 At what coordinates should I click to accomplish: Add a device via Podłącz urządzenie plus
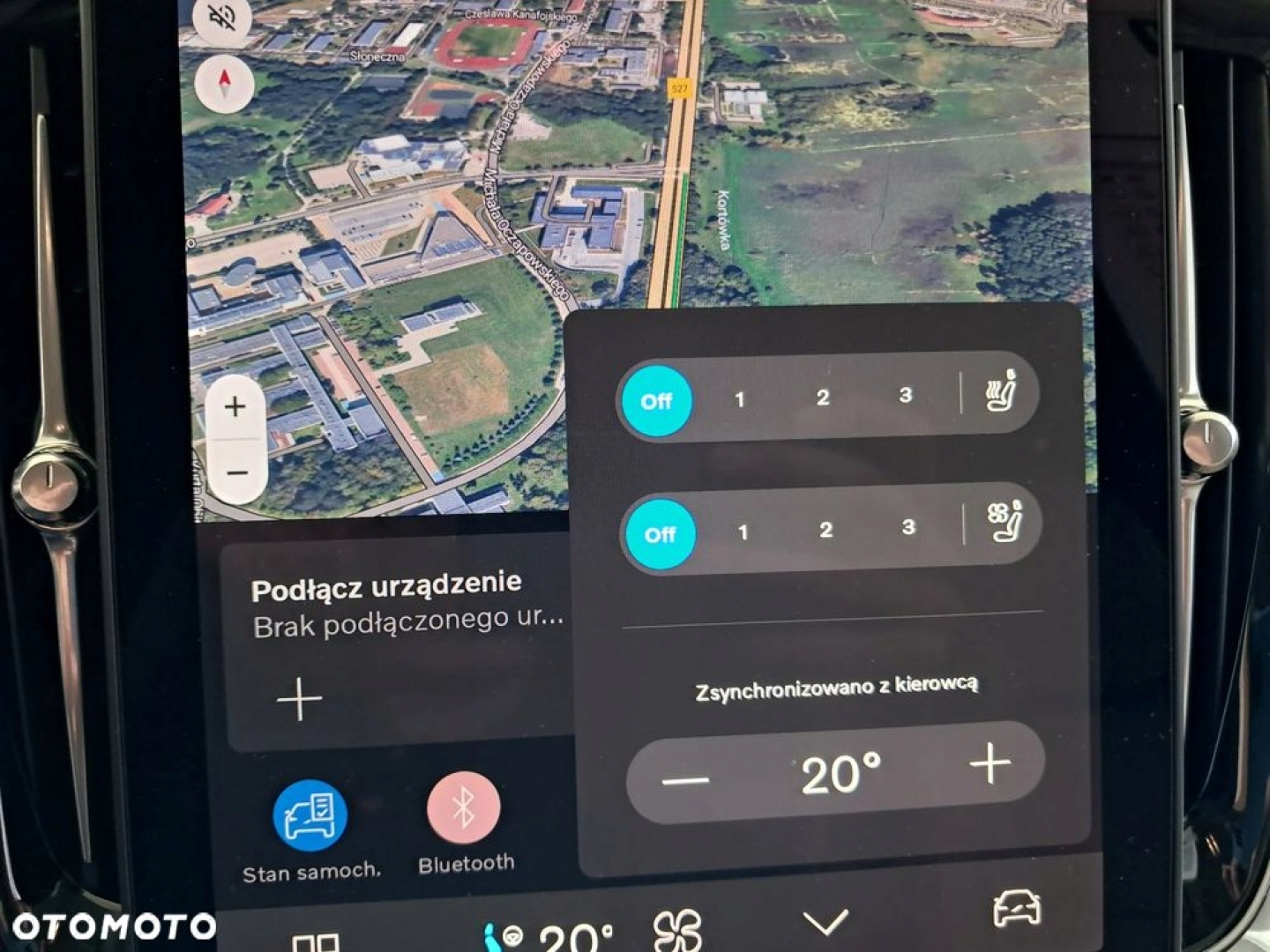(x=300, y=699)
